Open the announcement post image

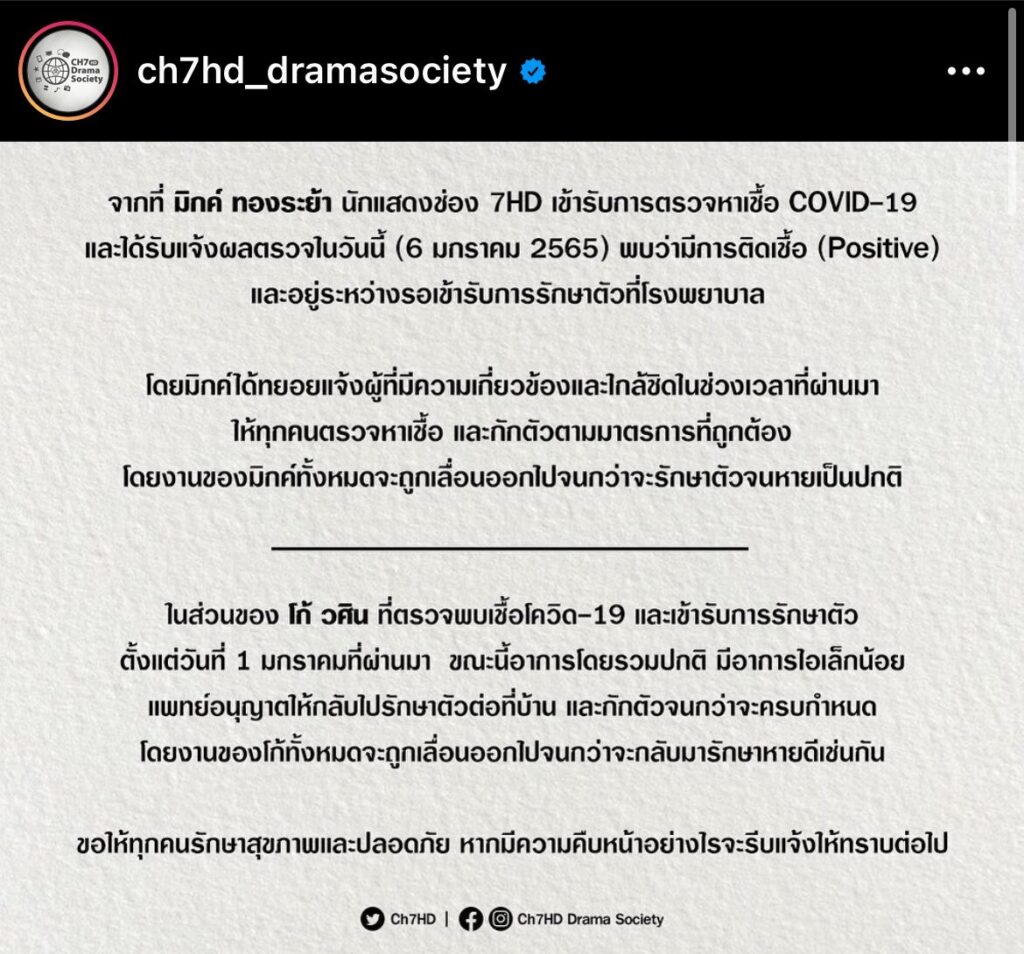pos(512,540)
